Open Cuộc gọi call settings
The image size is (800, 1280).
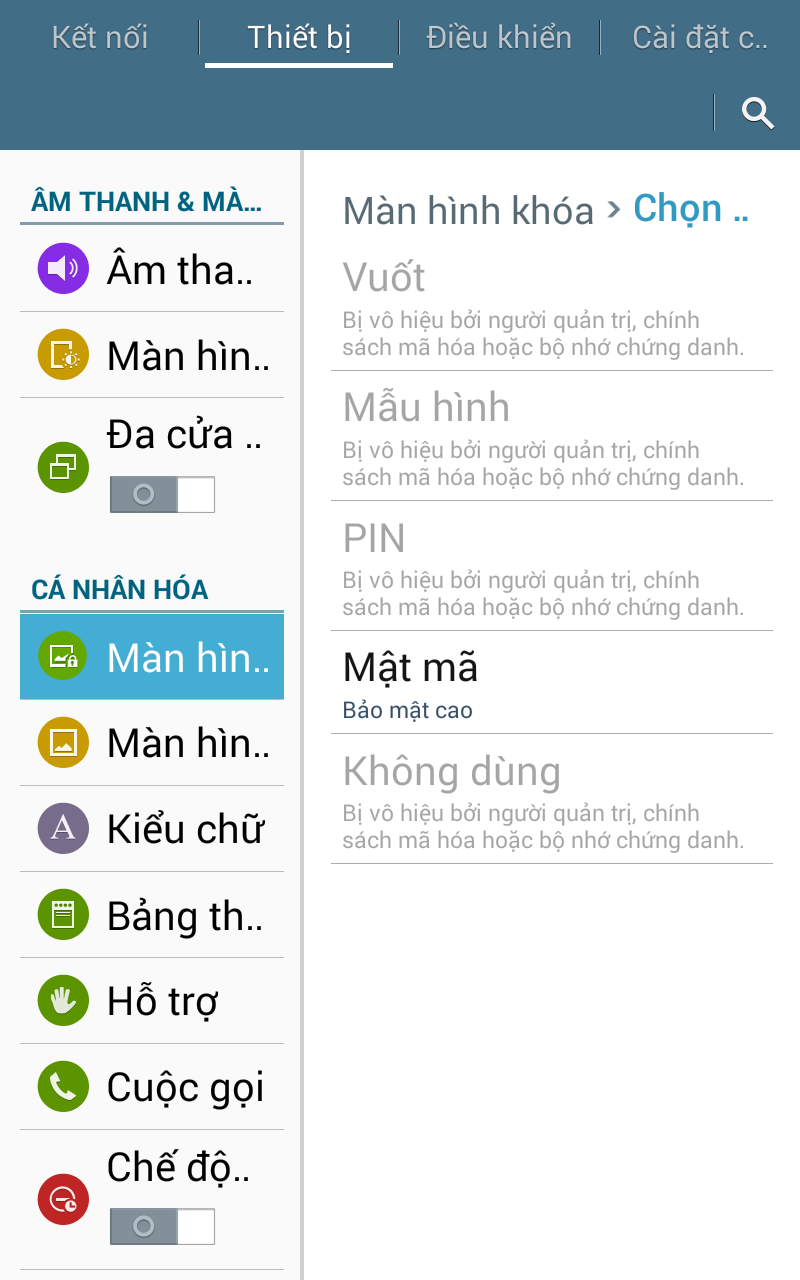(152, 1087)
